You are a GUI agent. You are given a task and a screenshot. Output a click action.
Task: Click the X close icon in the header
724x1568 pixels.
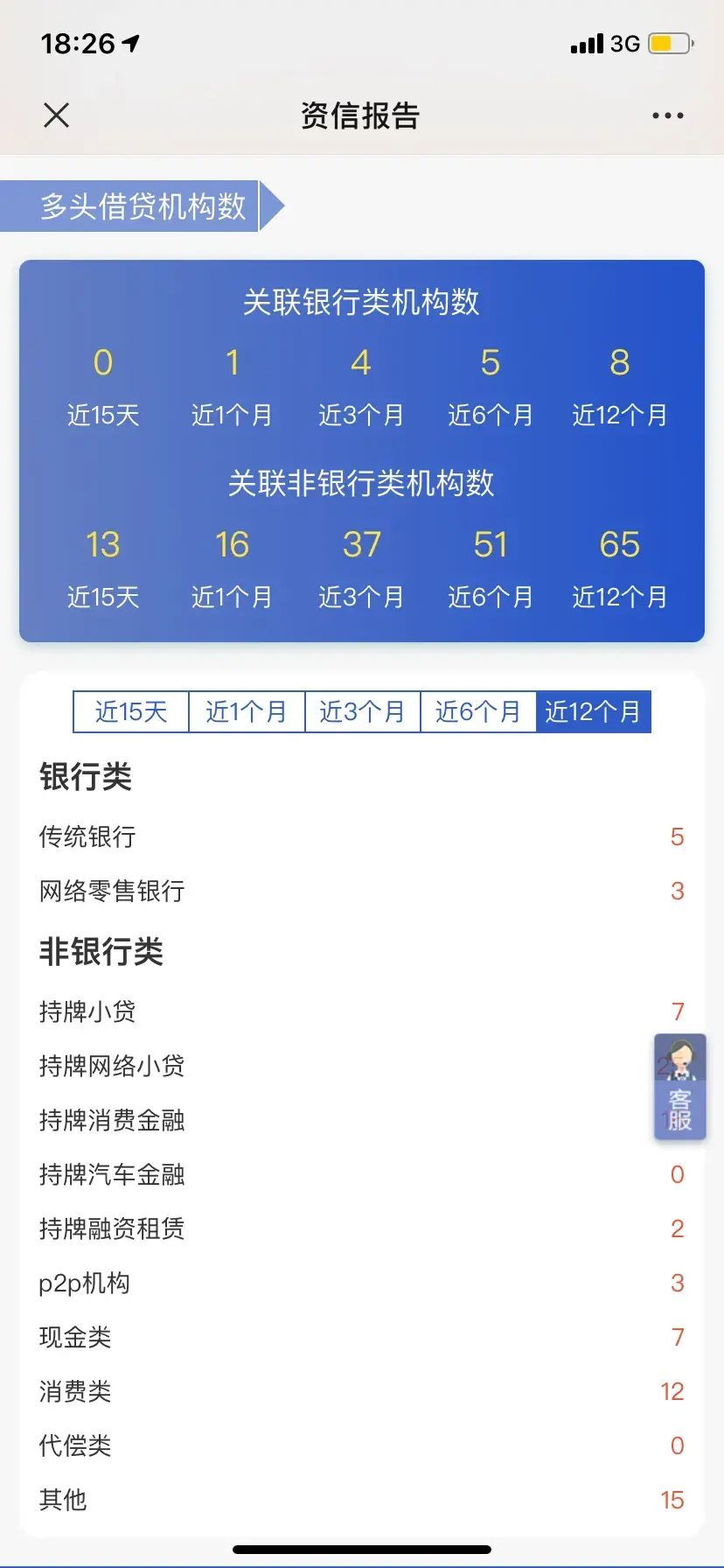pyautogui.click(x=56, y=115)
